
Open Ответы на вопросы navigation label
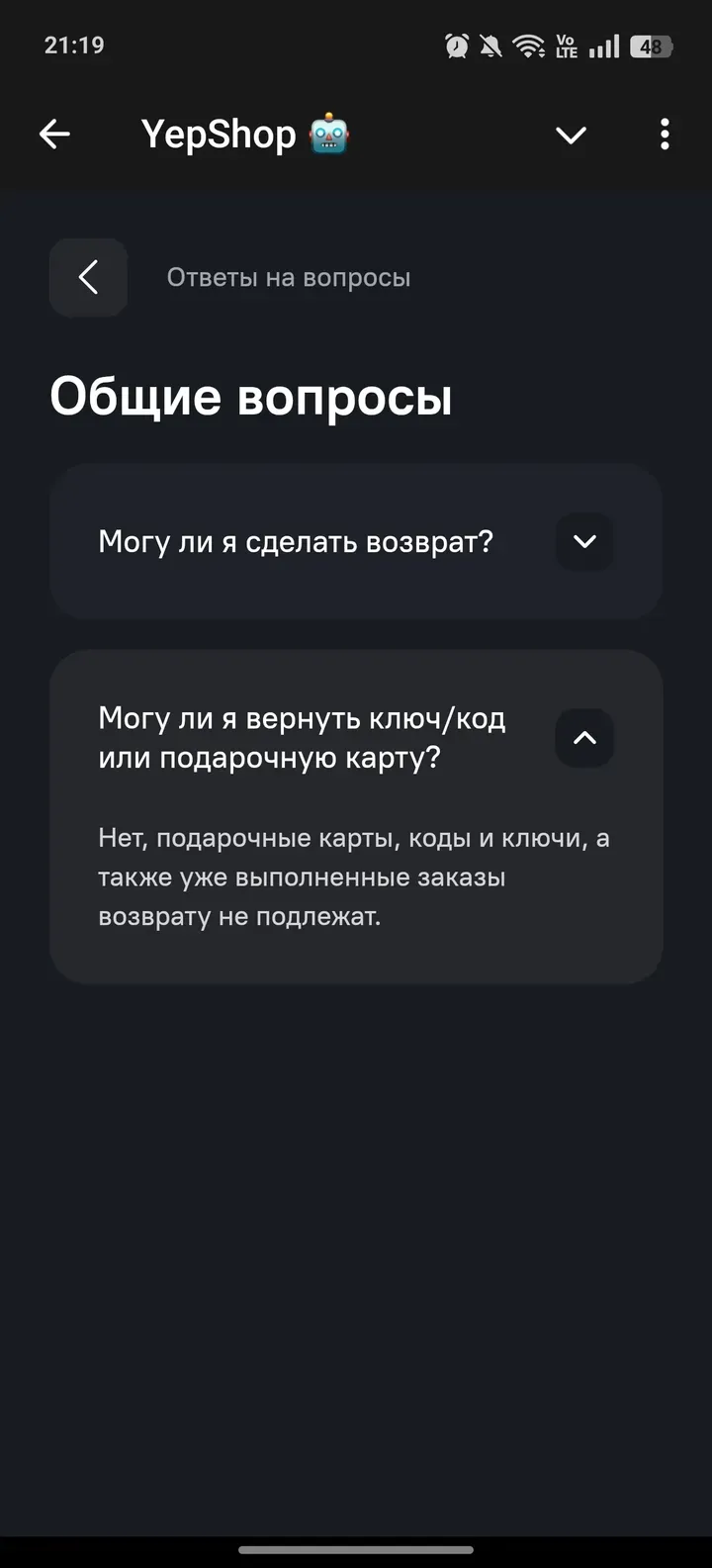tap(289, 278)
